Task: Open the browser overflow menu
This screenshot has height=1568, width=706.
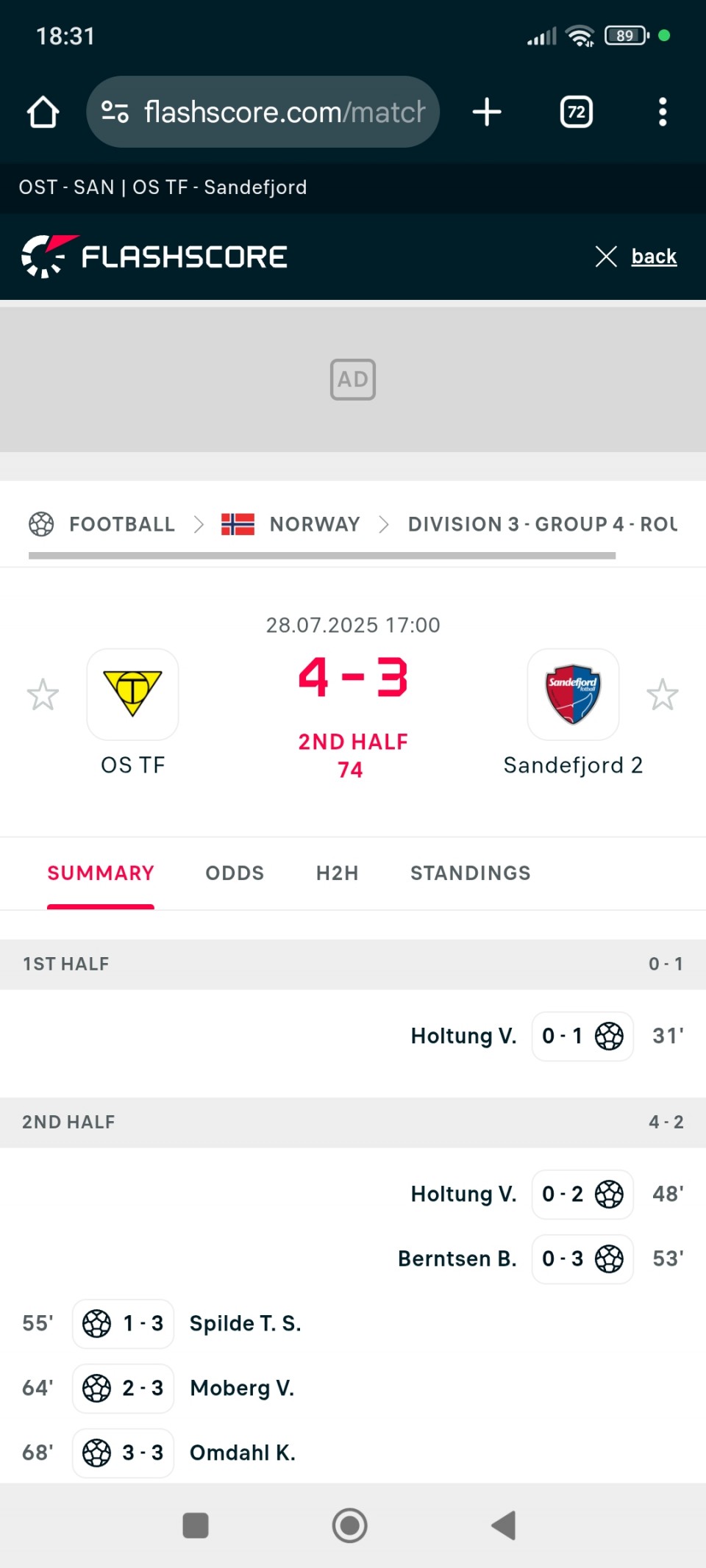Action: [663, 112]
